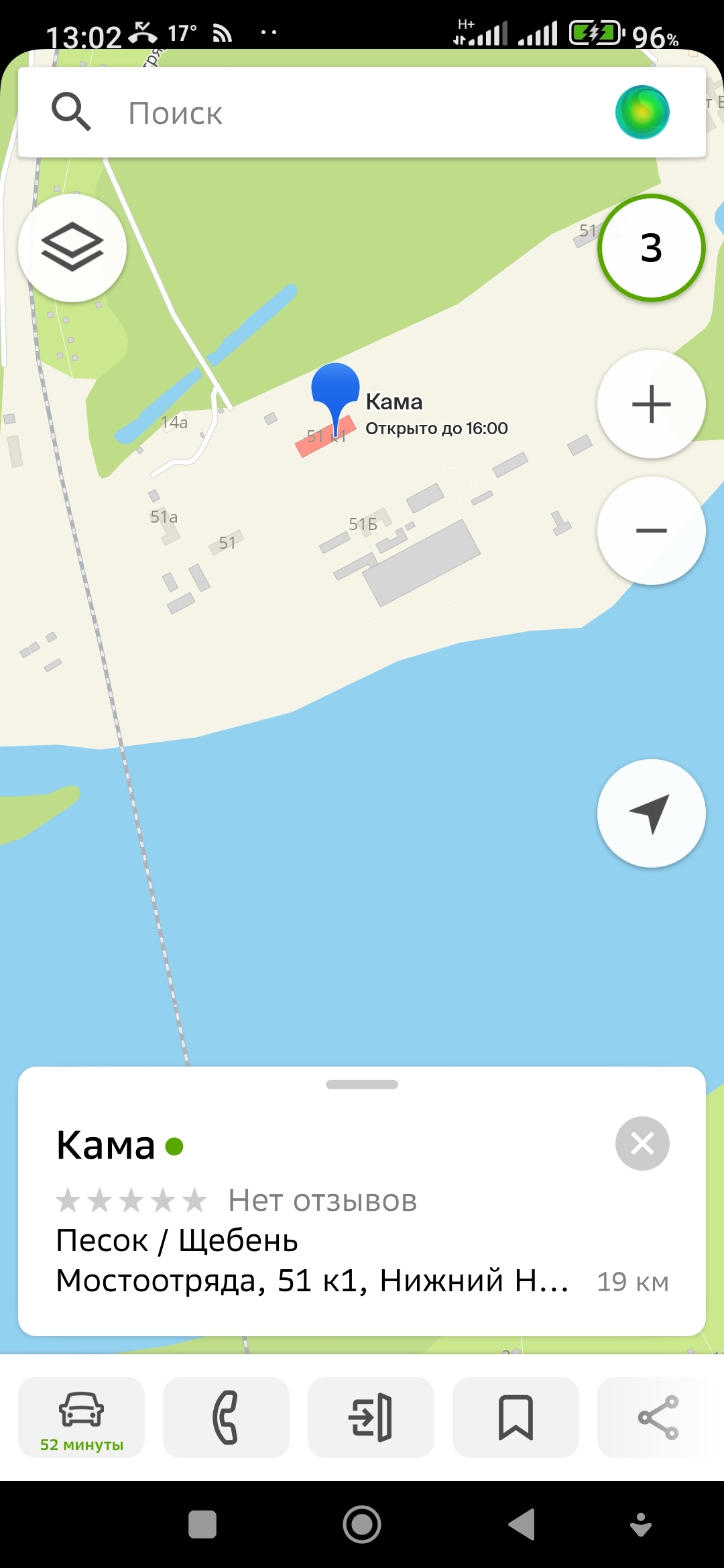Bookmark the Кама place
Image resolution: width=724 pixels, height=1568 pixels.
pos(516,1417)
